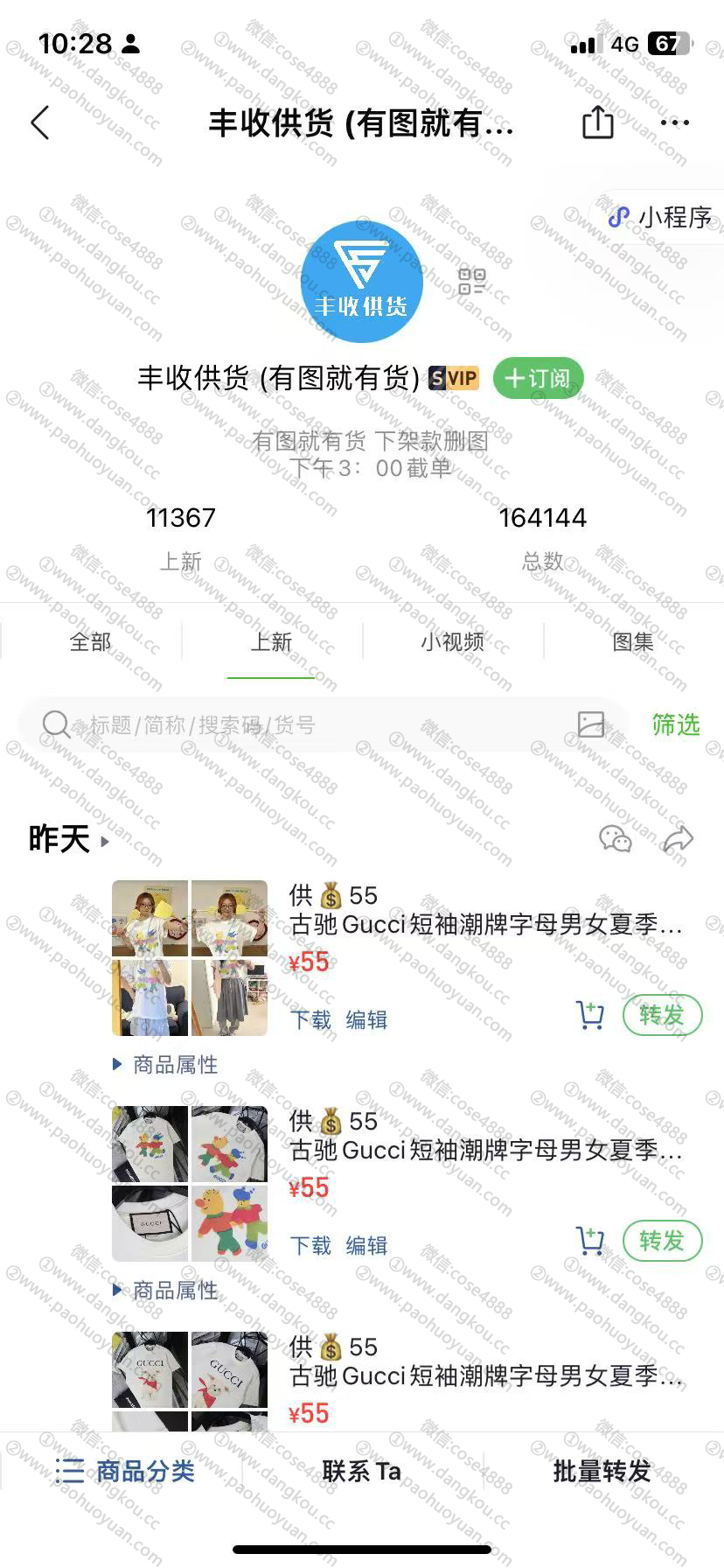
Task: Add the first Gucci item to cart
Action: click(x=591, y=1015)
